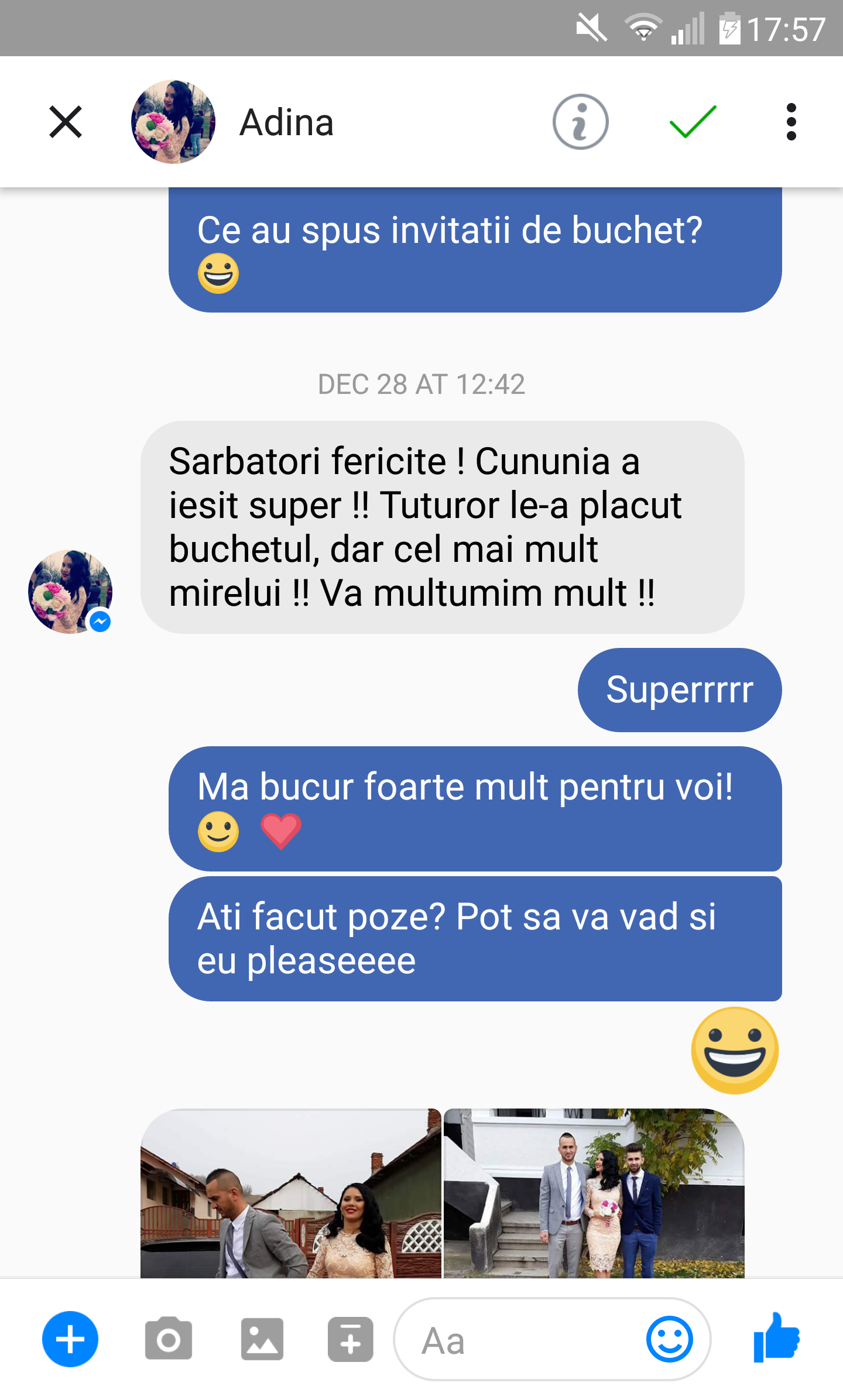Open Adina's profile picture in the header
Image resolution: width=843 pixels, height=1400 pixels.
tap(173, 122)
